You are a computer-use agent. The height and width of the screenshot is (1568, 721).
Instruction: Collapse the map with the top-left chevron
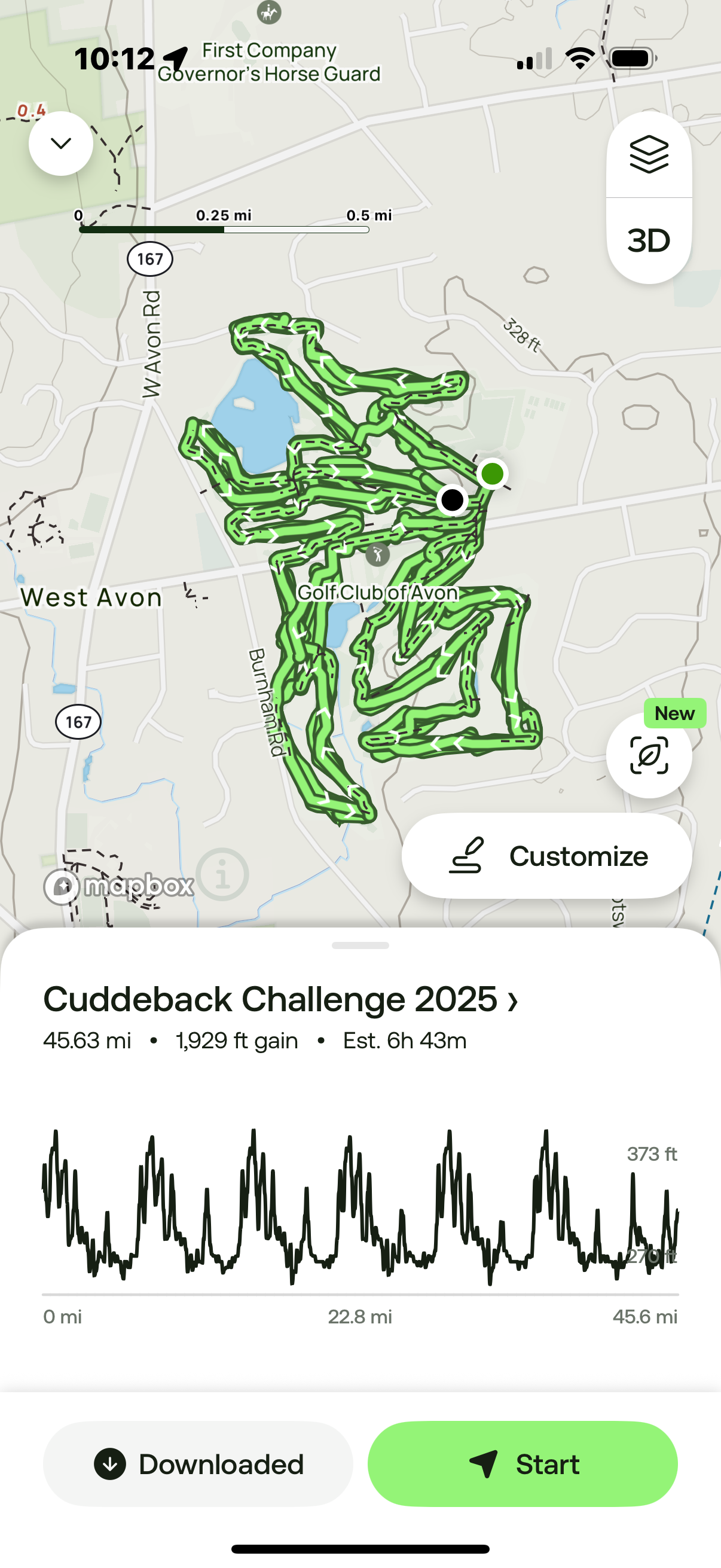(x=60, y=142)
